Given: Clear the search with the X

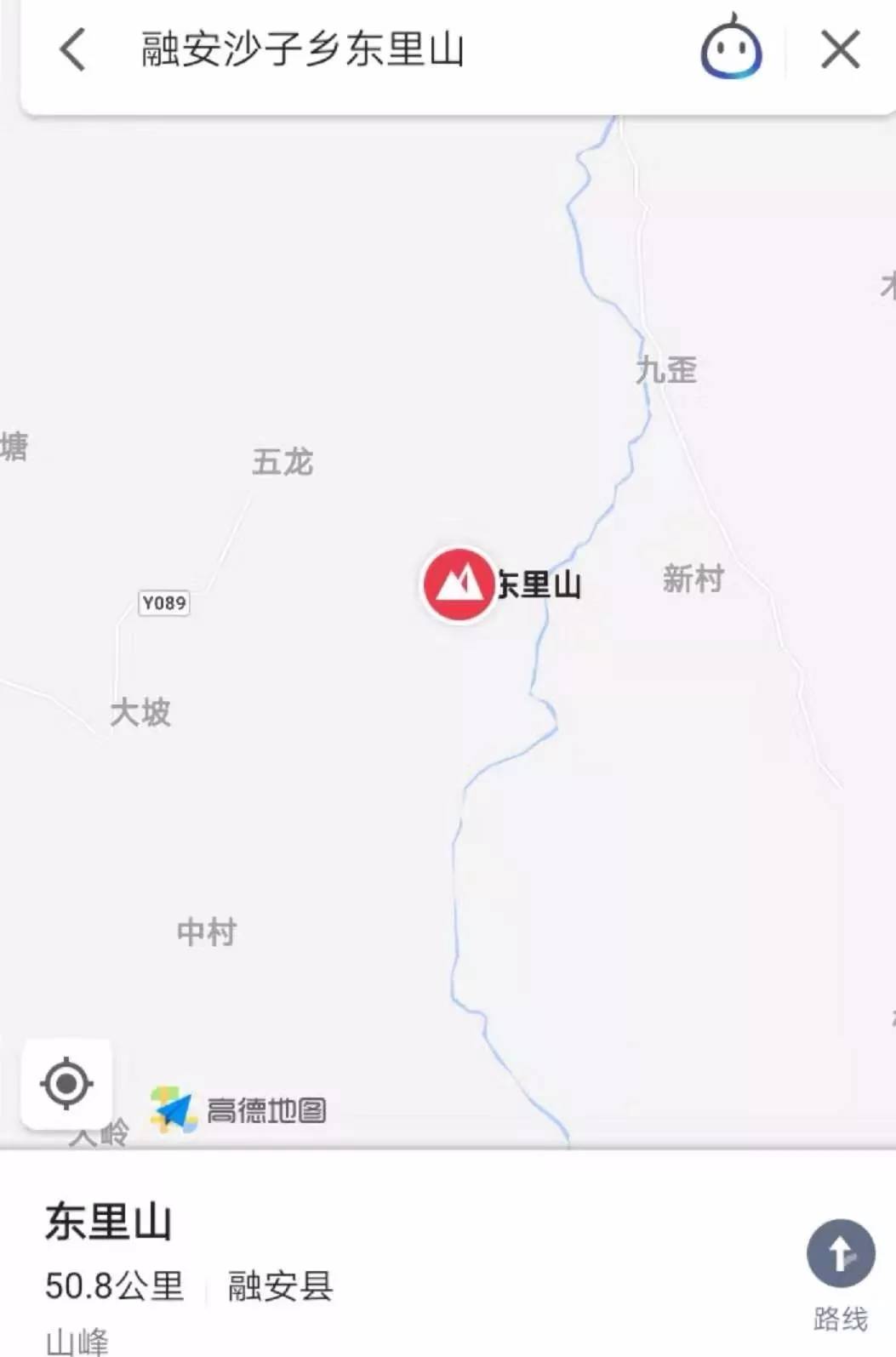Looking at the screenshot, I should point(840,49).
